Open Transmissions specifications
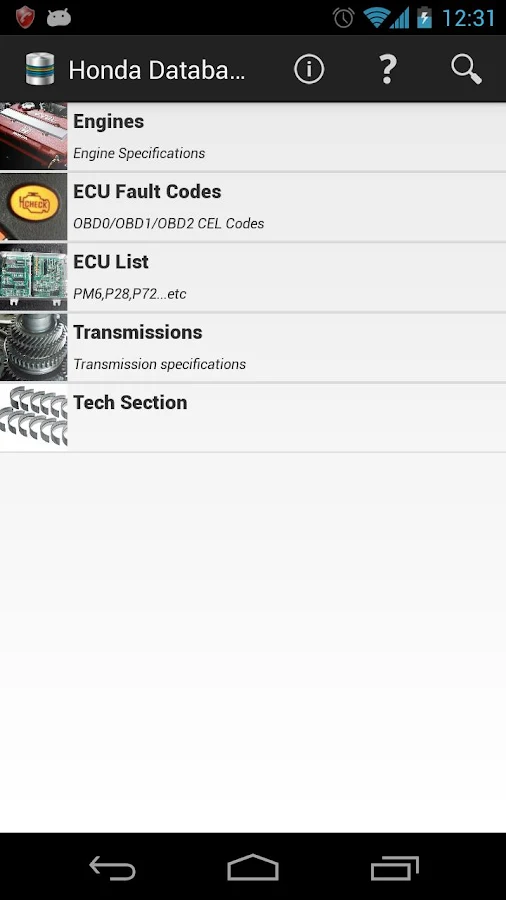506x900 pixels. pos(253,348)
